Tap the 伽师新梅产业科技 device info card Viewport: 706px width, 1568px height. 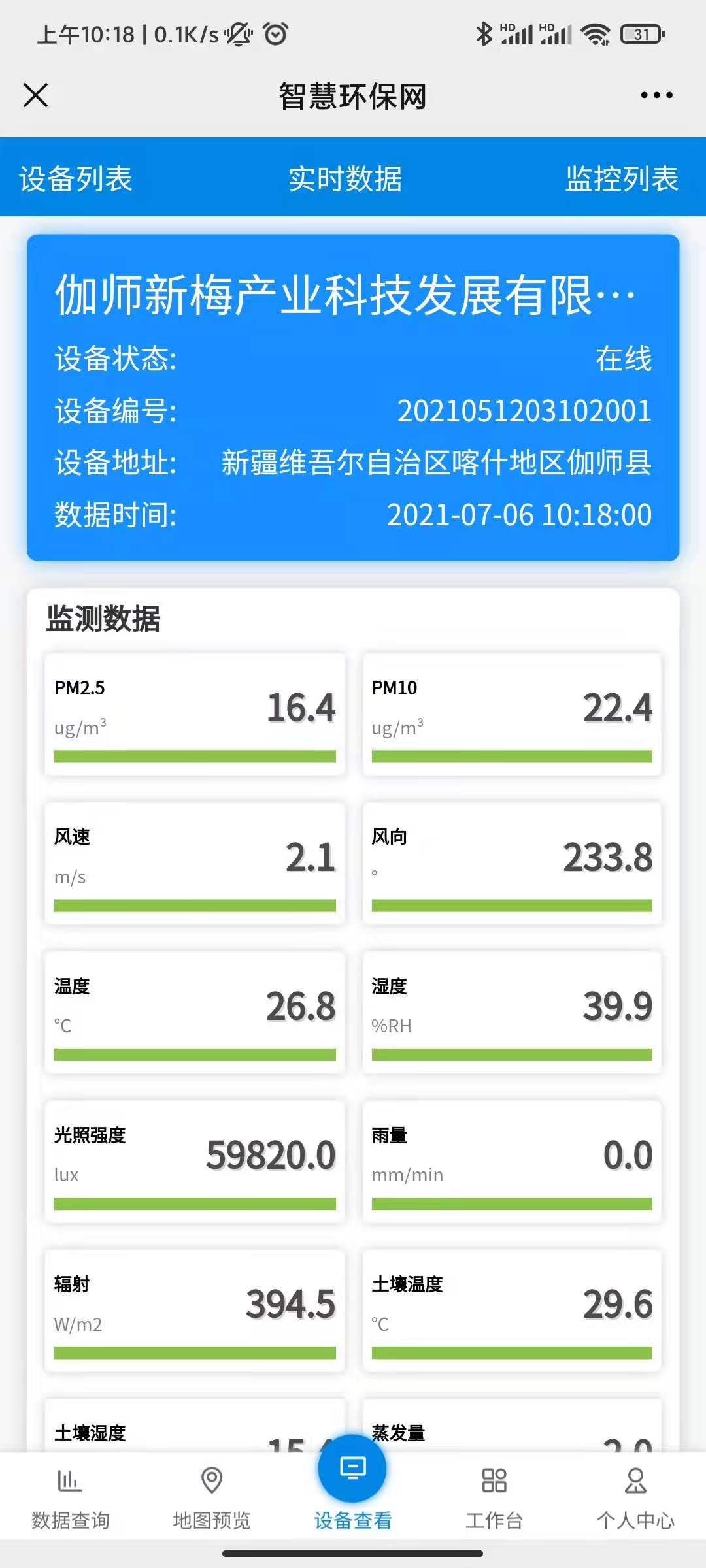coord(353,397)
